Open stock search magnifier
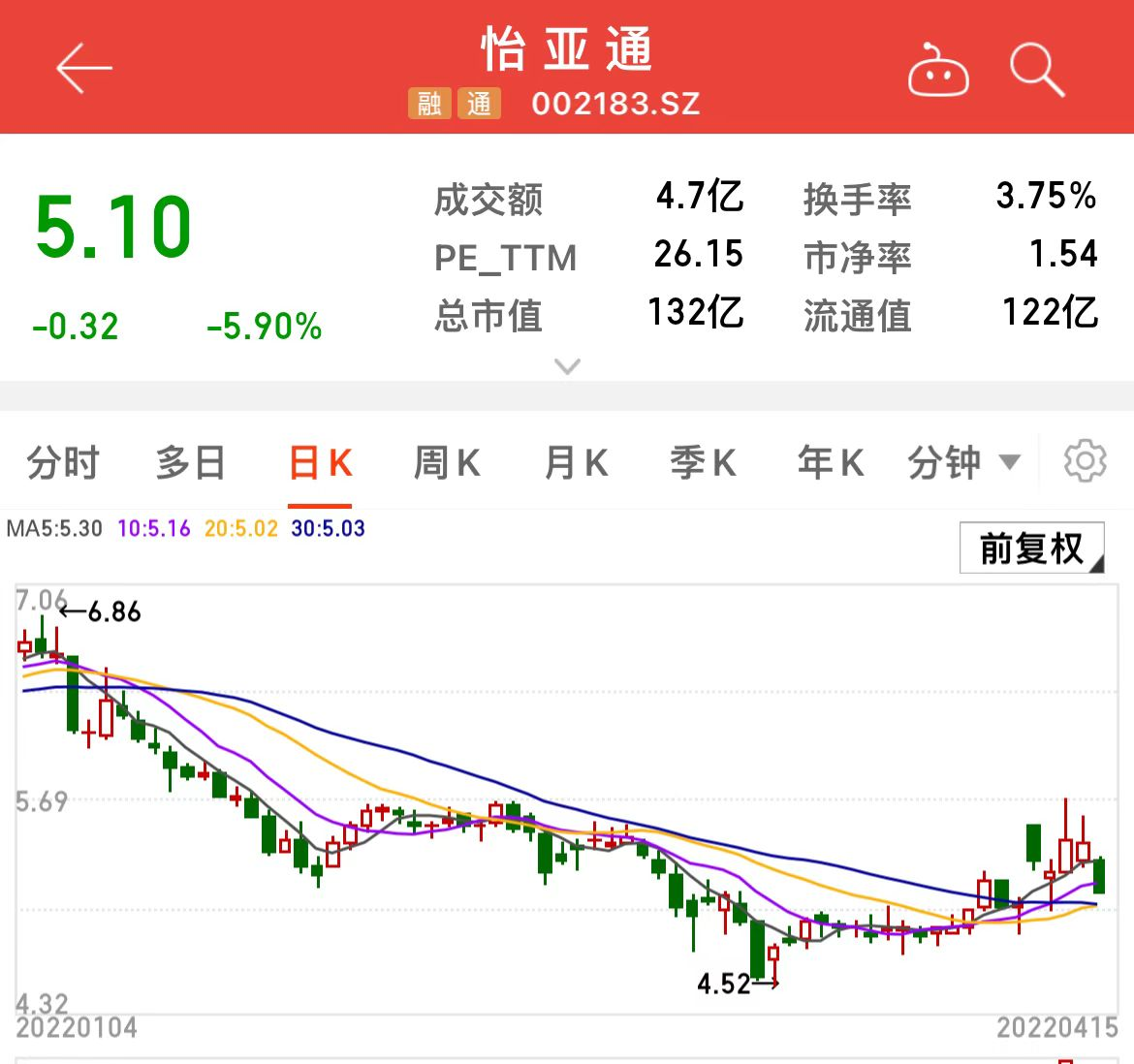This screenshot has height=1064, width=1134. pos(1036,70)
